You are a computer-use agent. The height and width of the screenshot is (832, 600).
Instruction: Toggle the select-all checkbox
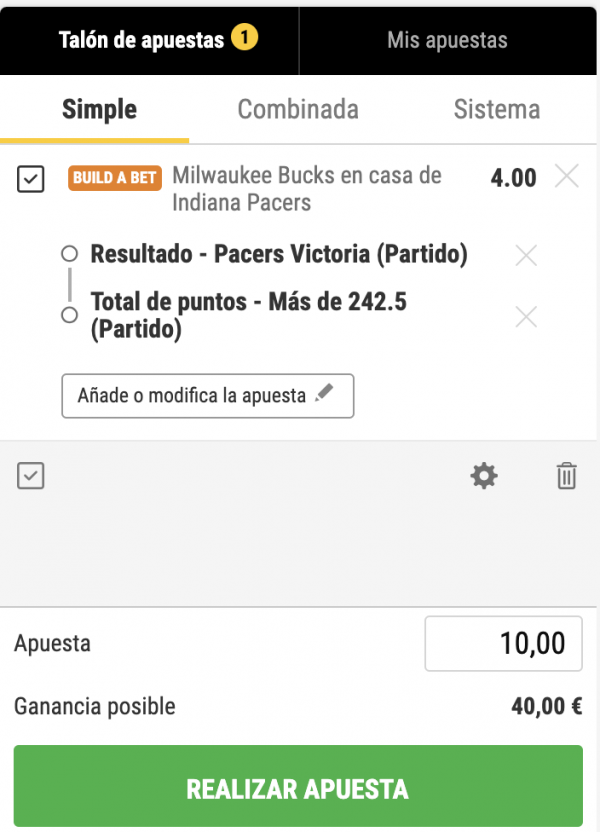click(31, 476)
